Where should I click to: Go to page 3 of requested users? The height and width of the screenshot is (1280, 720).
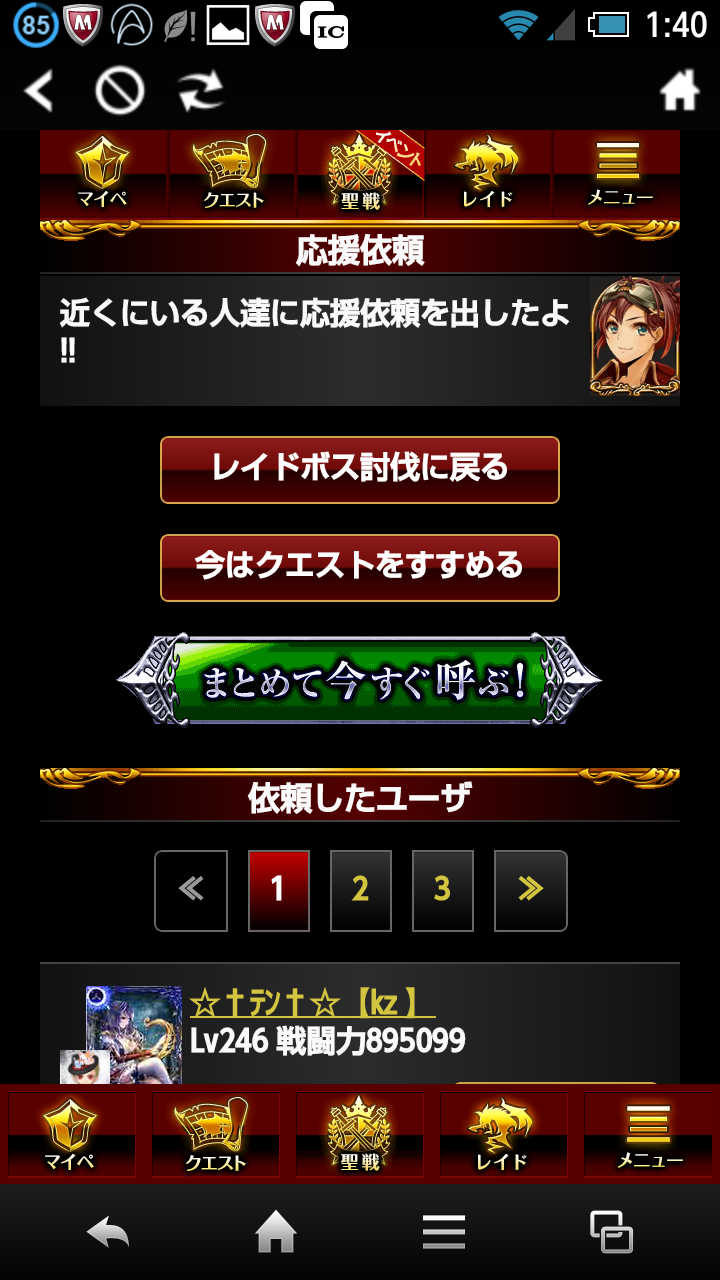(442, 890)
